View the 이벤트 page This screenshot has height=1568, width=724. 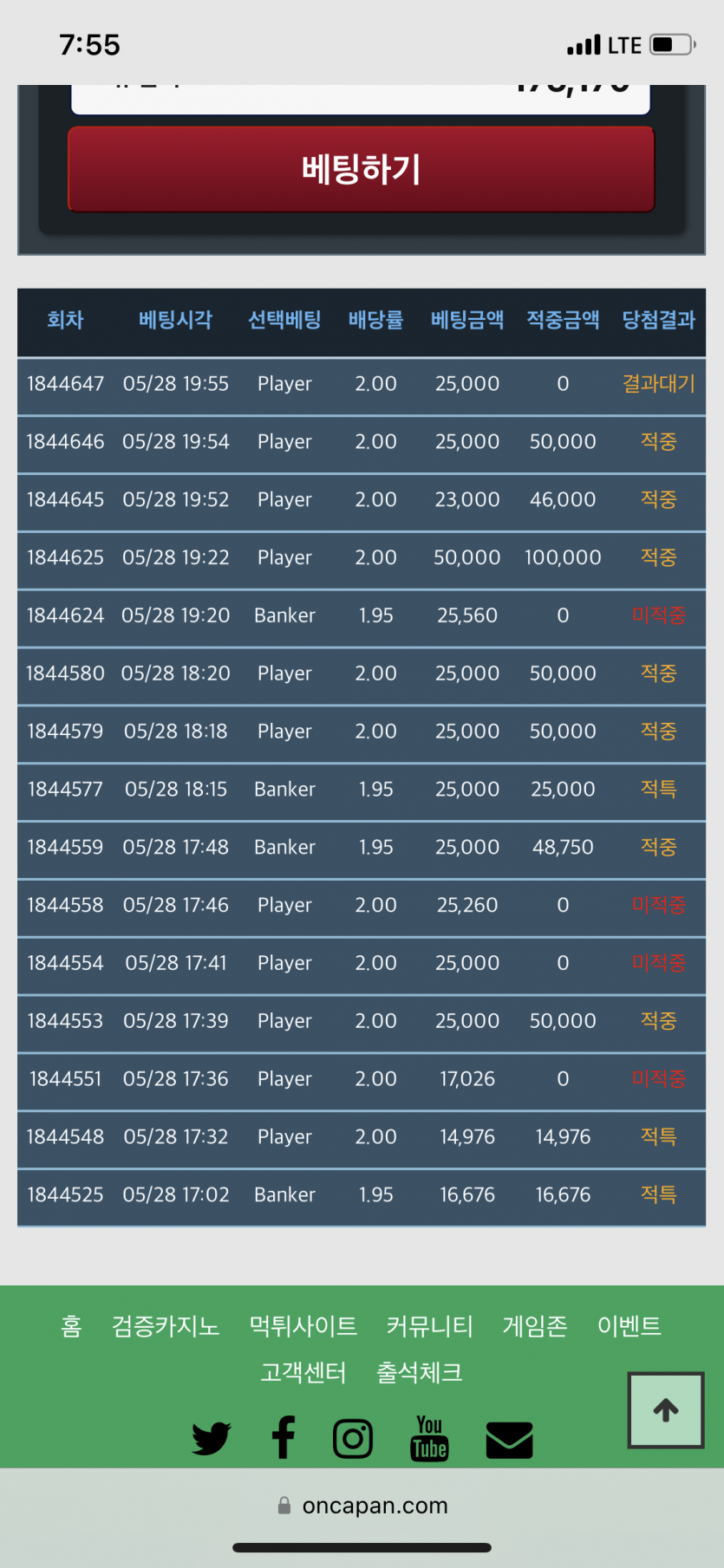click(x=629, y=1325)
